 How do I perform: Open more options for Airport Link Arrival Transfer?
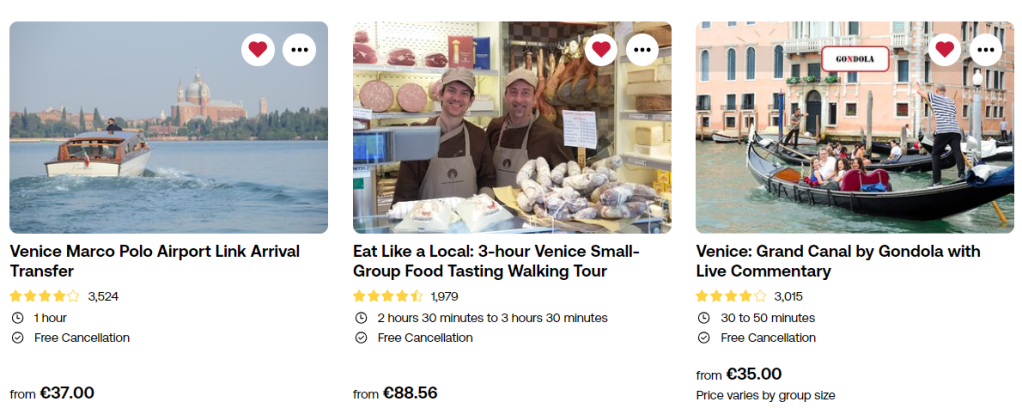[299, 49]
